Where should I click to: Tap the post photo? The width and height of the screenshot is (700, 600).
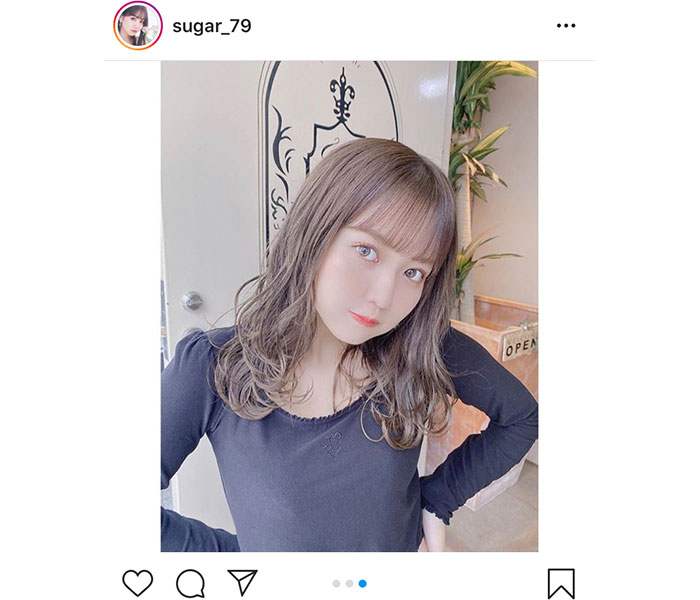click(x=349, y=305)
